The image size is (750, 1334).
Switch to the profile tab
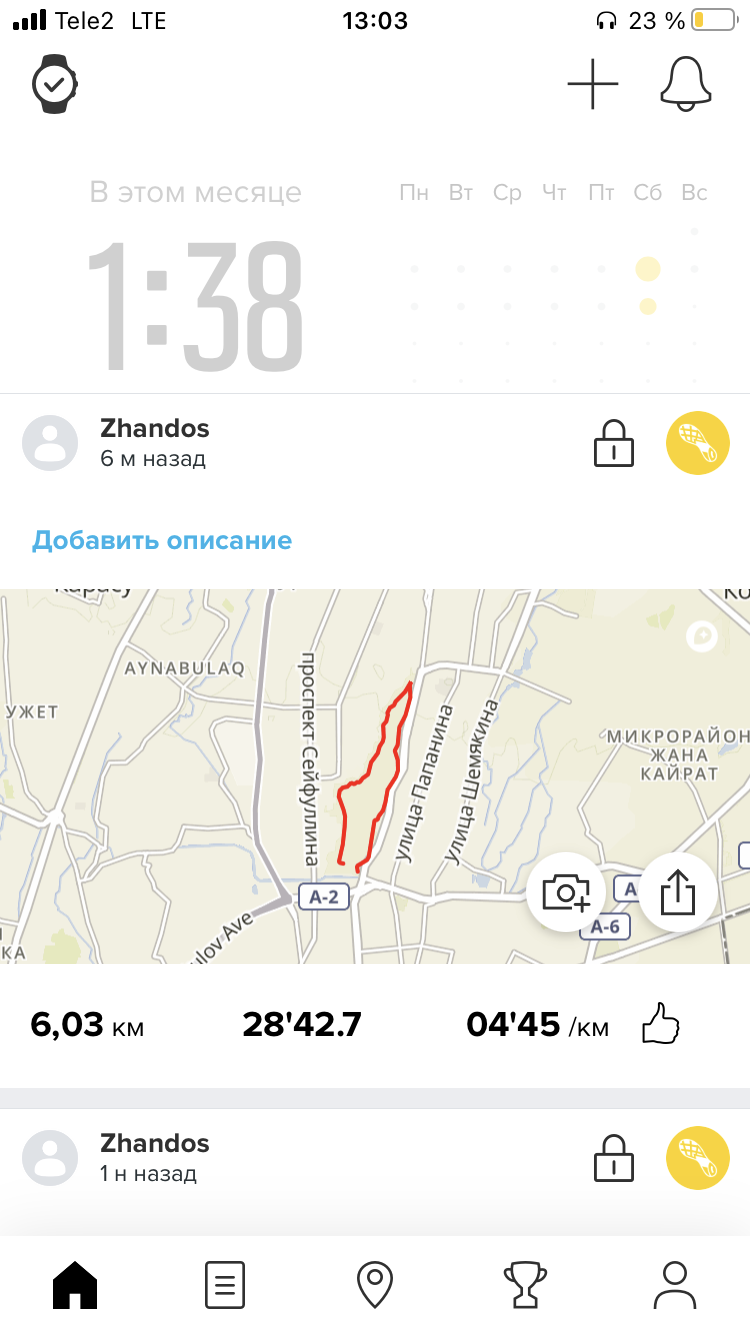coord(675,1284)
